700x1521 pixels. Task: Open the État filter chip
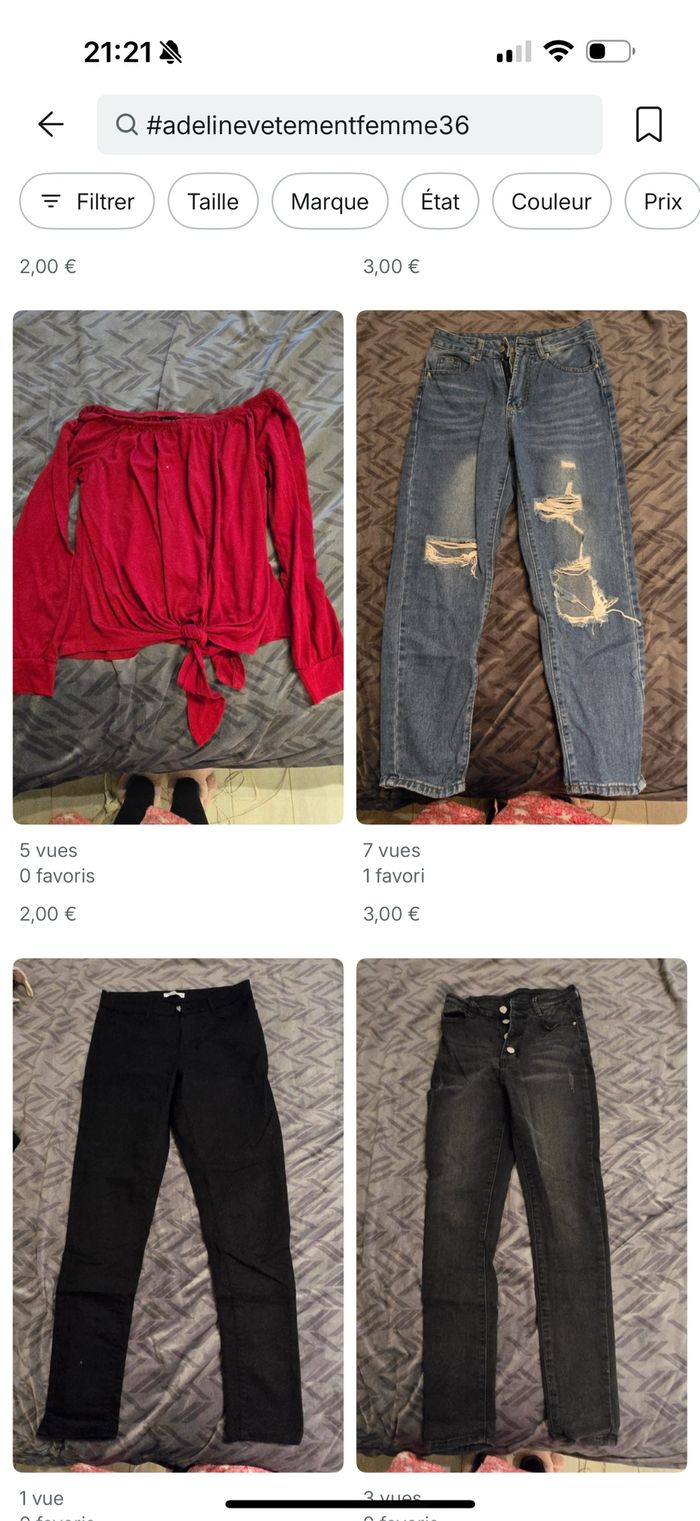click(x=440, y=201)
